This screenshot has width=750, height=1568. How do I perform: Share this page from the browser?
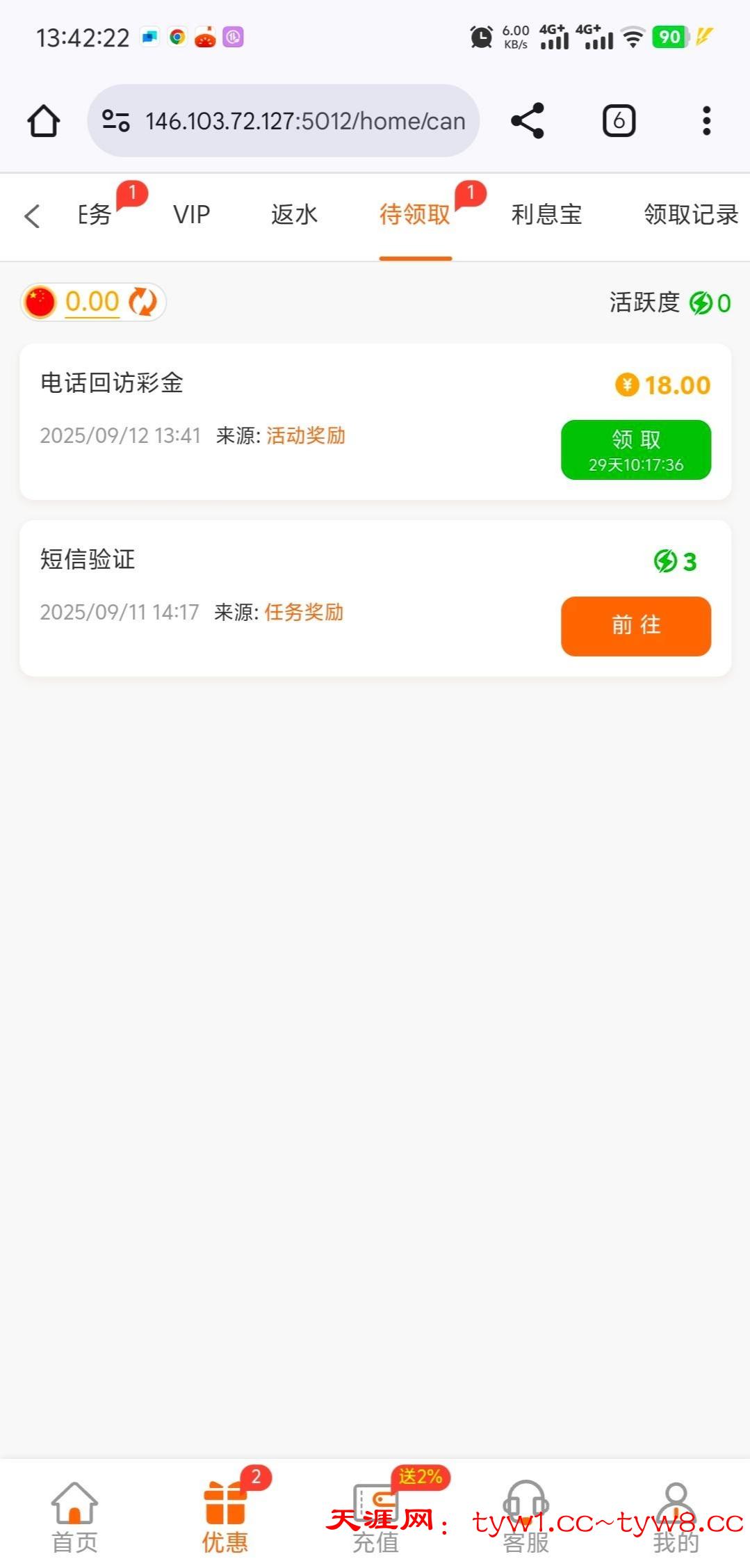point(528,121)
